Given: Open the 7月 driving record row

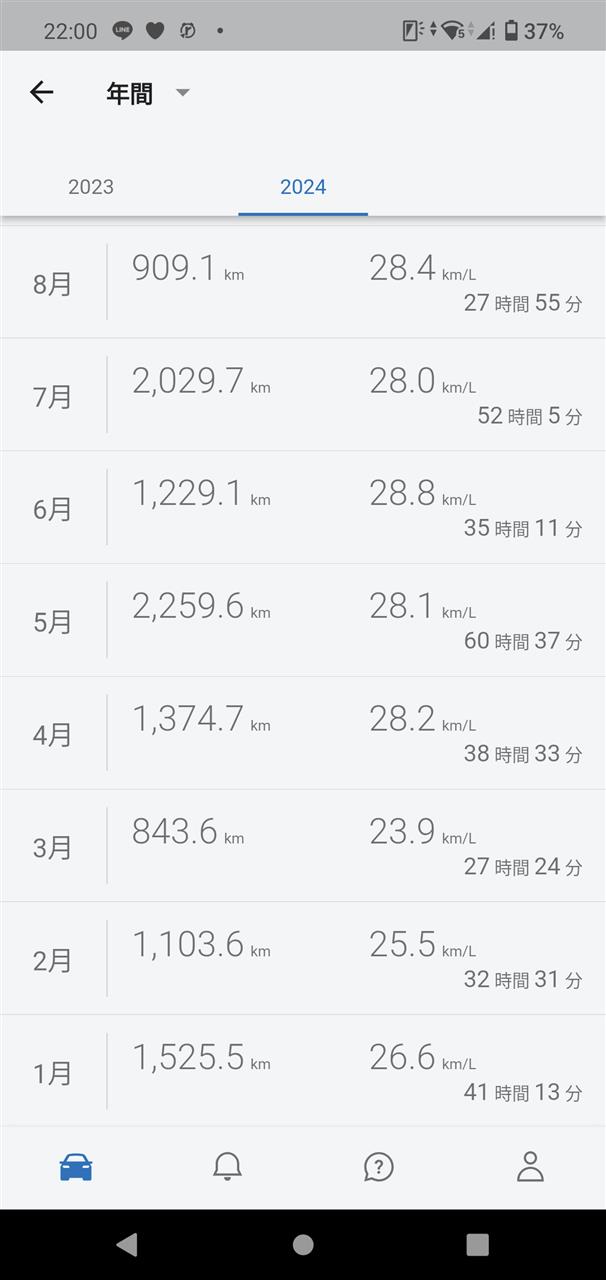Looking at the screenshot, I should point(303,395).
